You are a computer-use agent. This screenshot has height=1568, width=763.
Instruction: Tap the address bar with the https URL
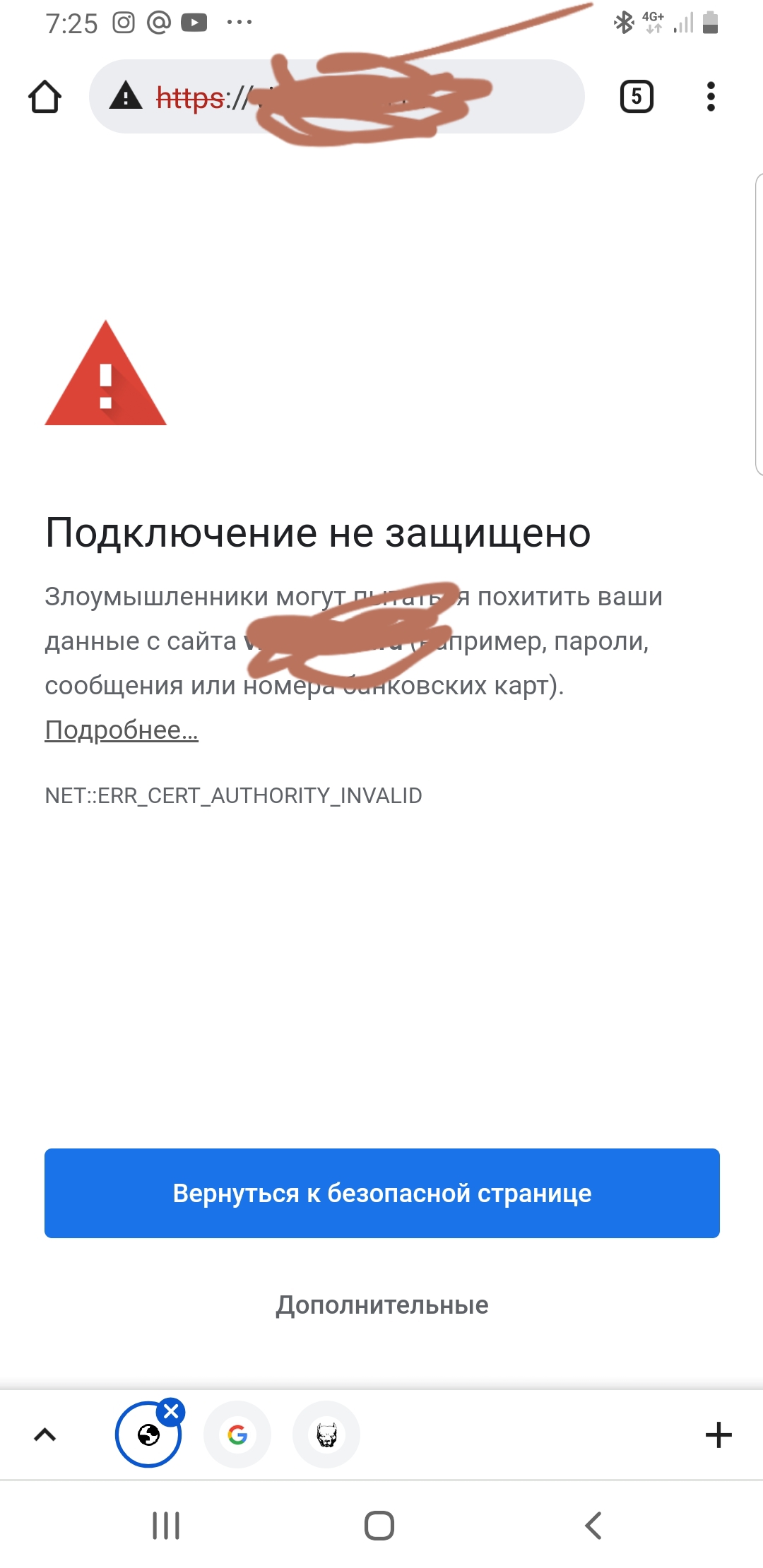336,97
